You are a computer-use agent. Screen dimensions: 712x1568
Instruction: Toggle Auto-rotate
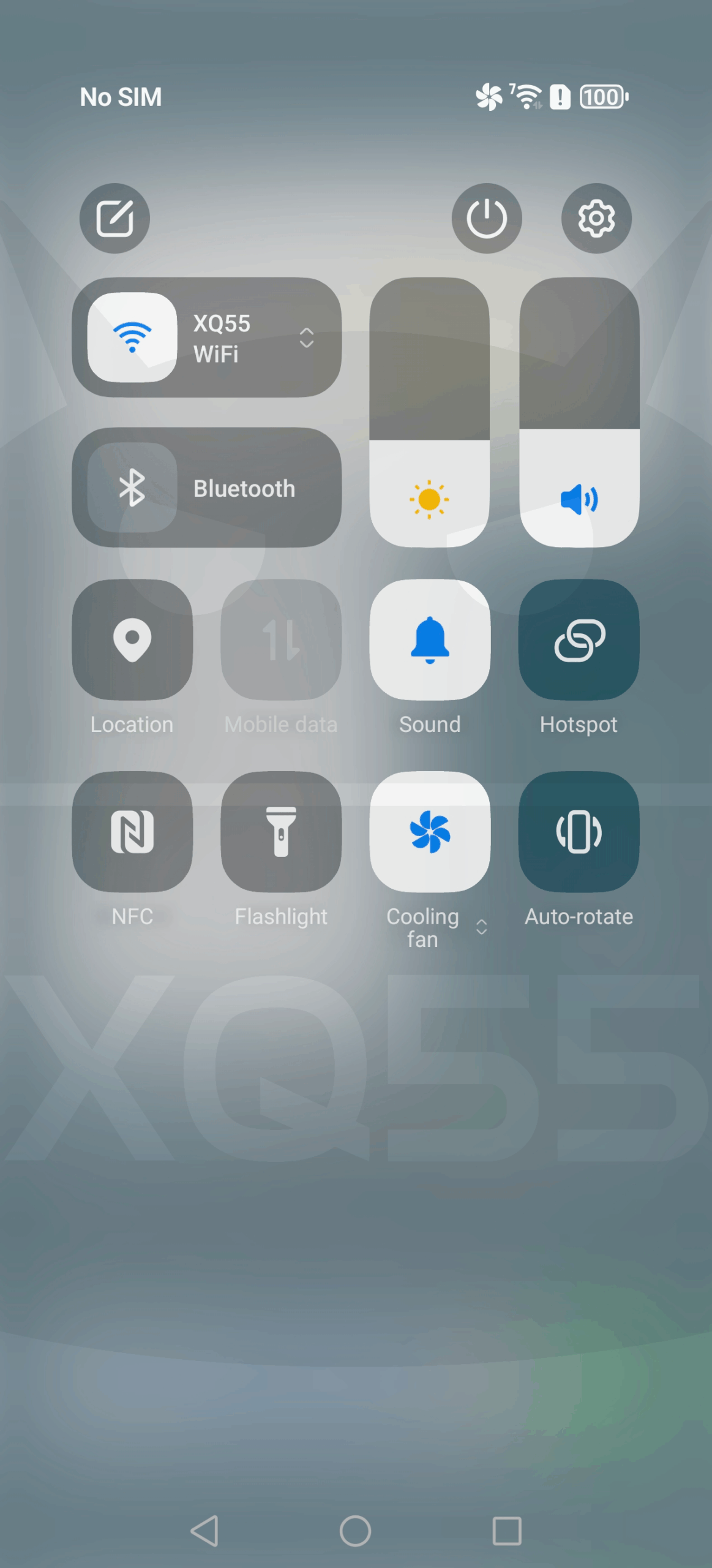coord(579,831)
